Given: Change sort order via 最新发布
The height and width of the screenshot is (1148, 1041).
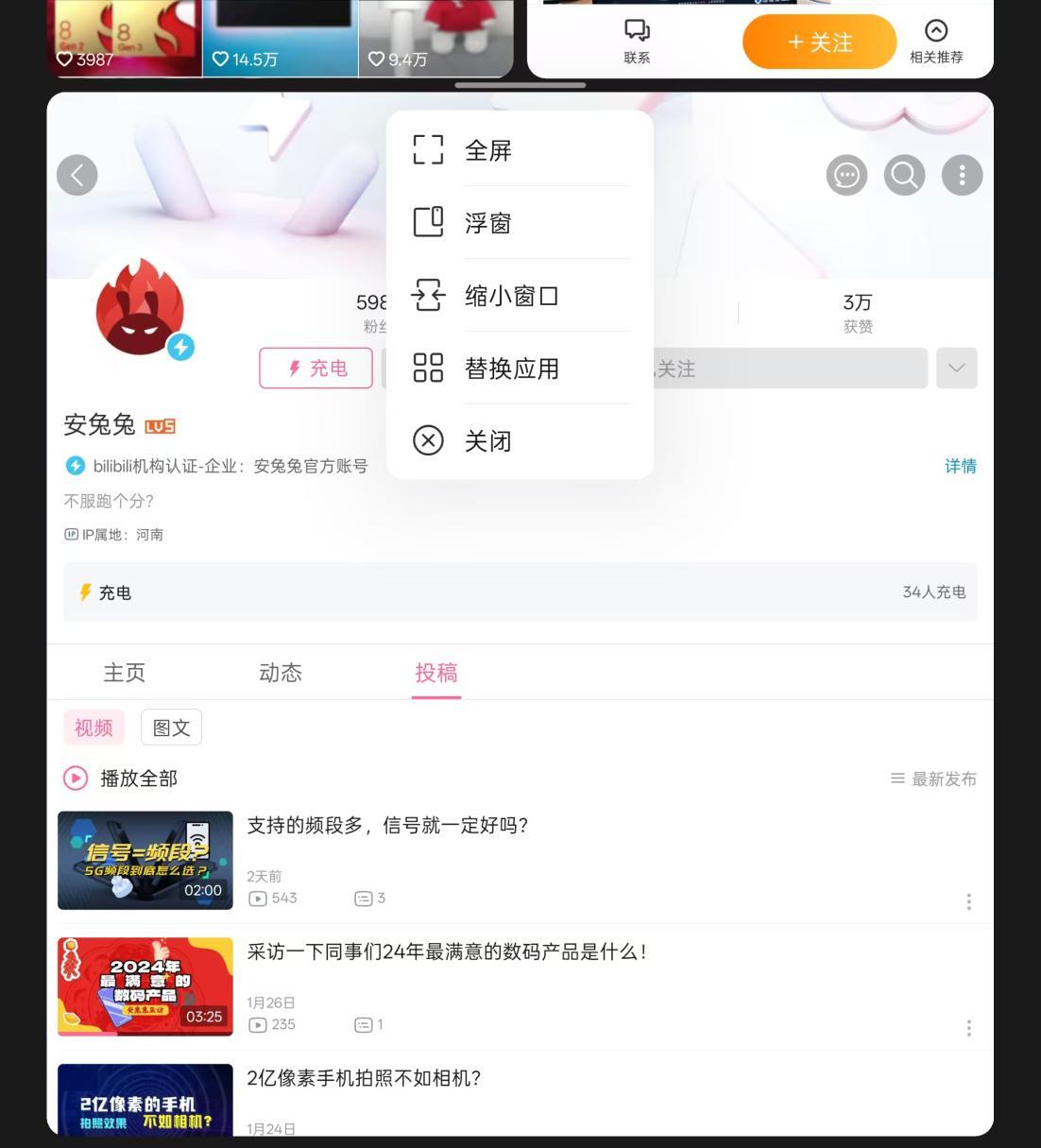Looking at the screenshot, I should coord(933,779).
